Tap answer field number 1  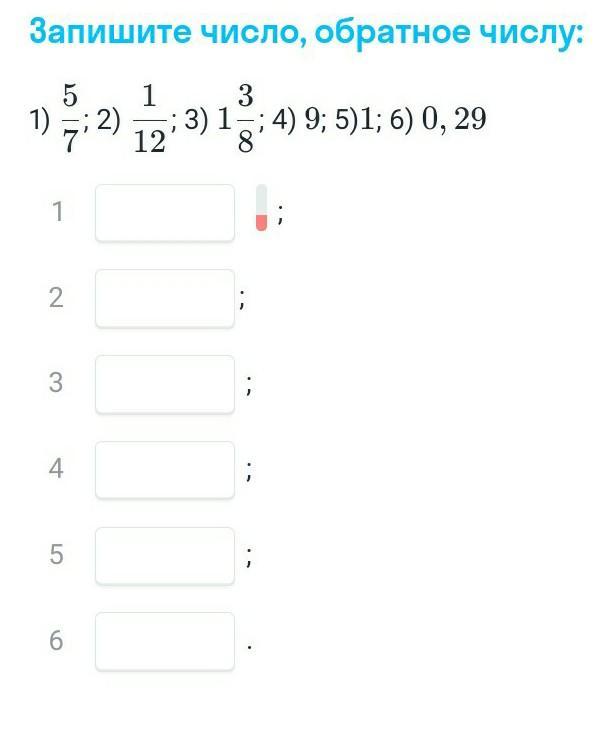(x=165, y=212)
